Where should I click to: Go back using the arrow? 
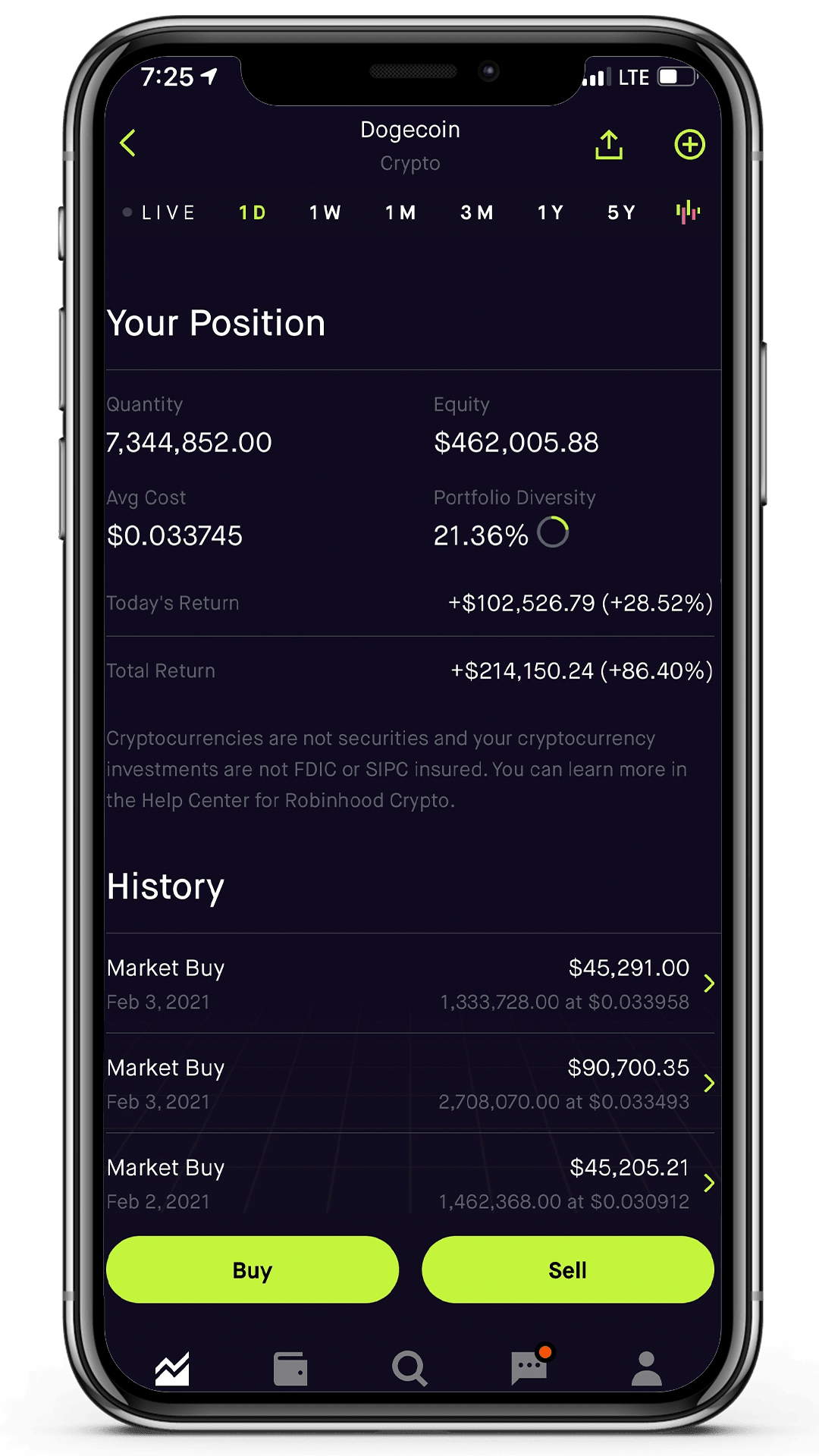pos(127,143)
